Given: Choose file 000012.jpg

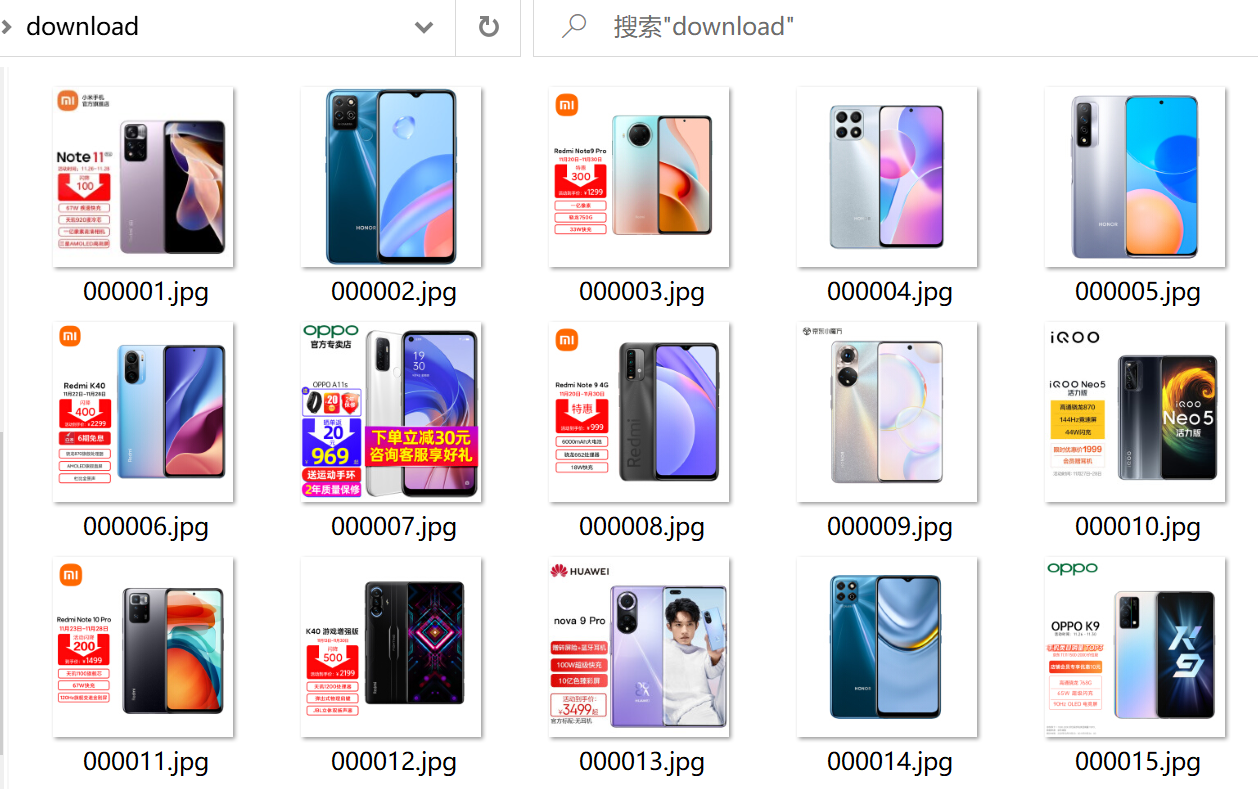Looking at the screenshot, I should coord(392,647).
